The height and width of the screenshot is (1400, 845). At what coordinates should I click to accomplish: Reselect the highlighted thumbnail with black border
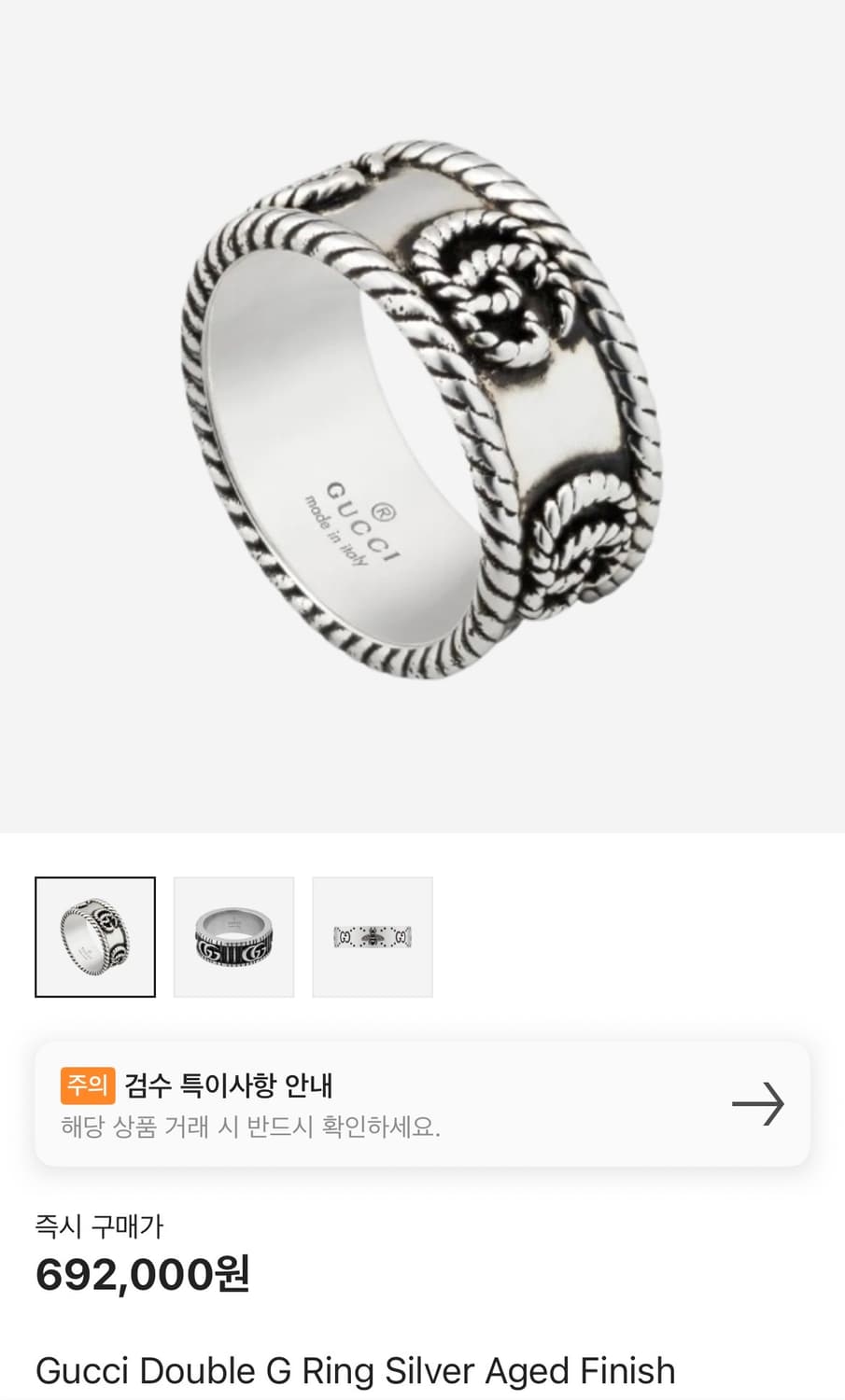click(x=94, y=936)
